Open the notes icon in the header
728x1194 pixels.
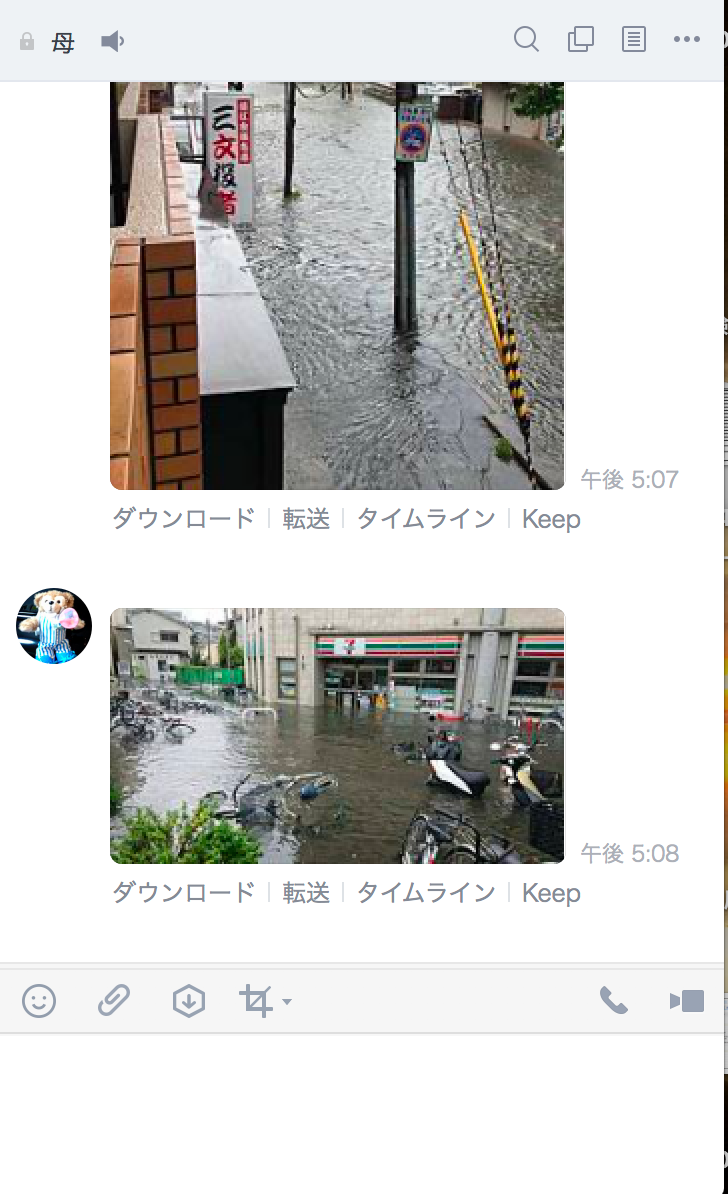click(x=634, y=39)
